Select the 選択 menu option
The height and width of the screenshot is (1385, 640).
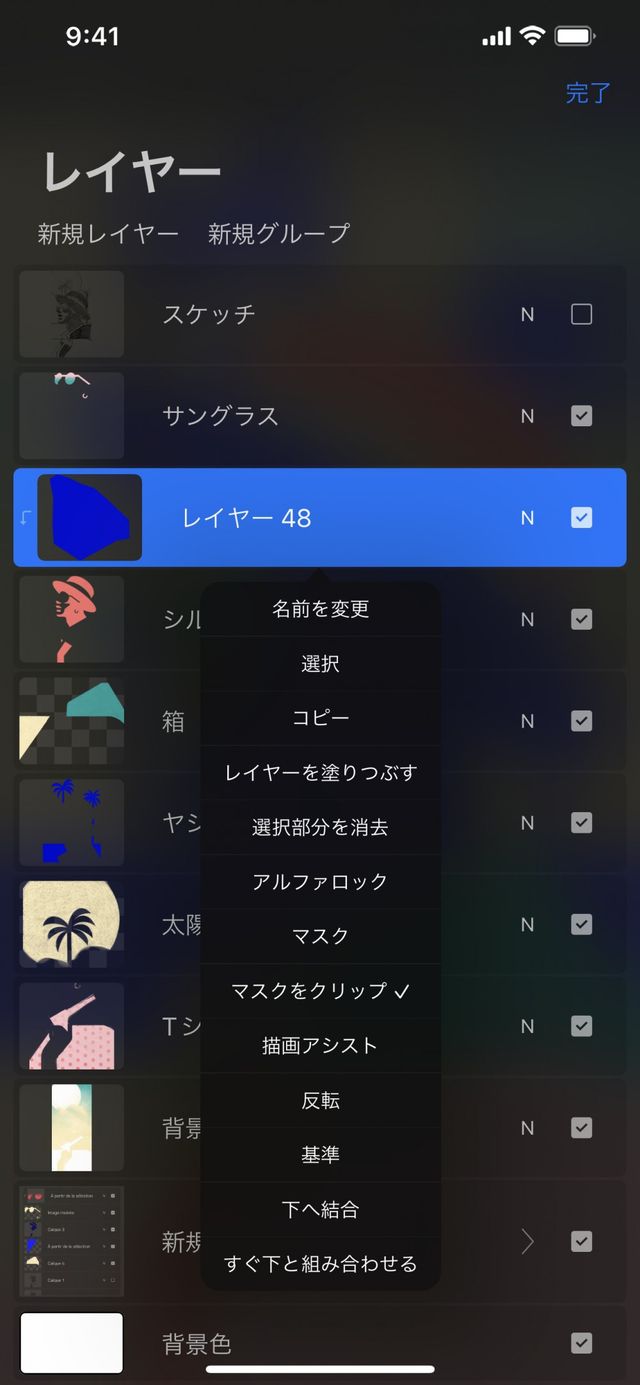pyautogui.click(x=320, y=664)
